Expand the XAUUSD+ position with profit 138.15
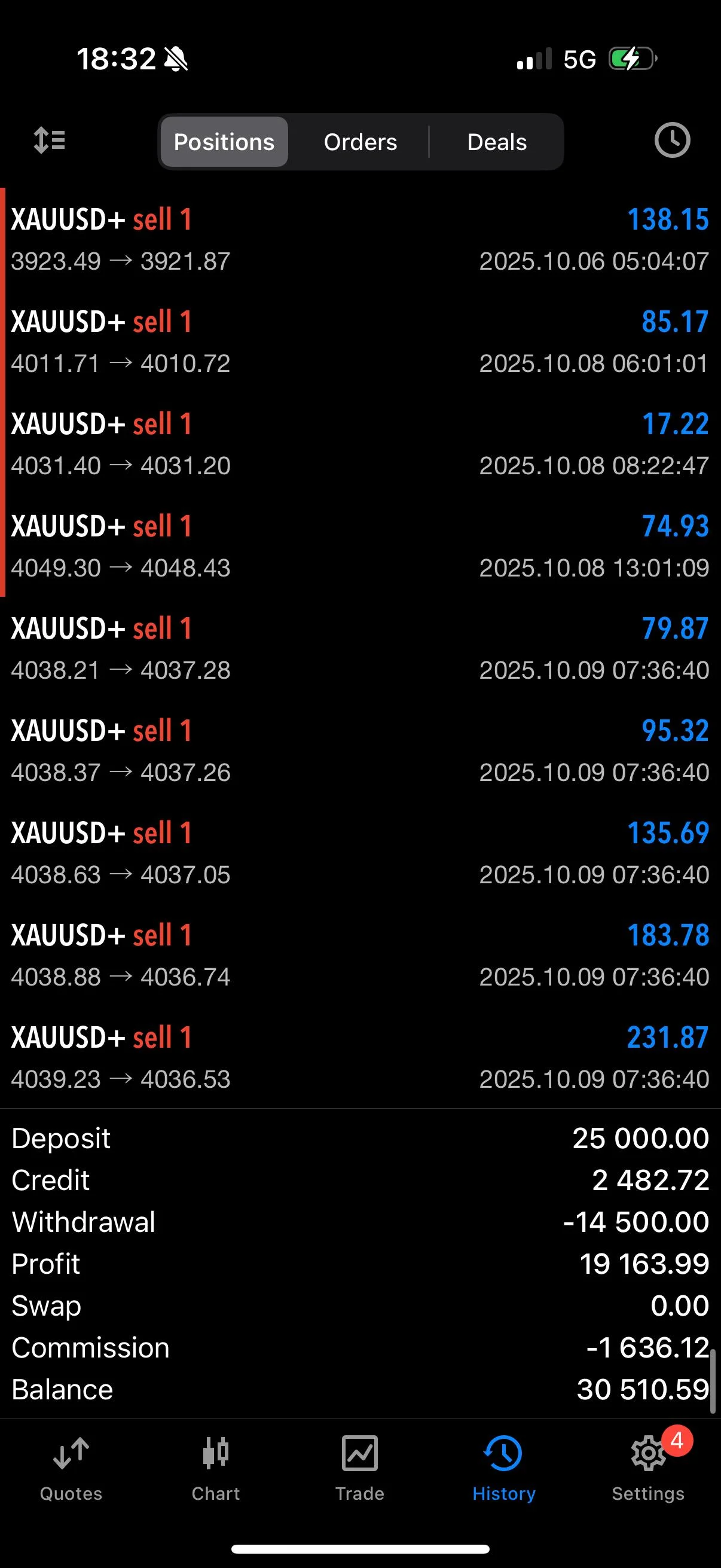721x1568 pixels. pos(360,239)
